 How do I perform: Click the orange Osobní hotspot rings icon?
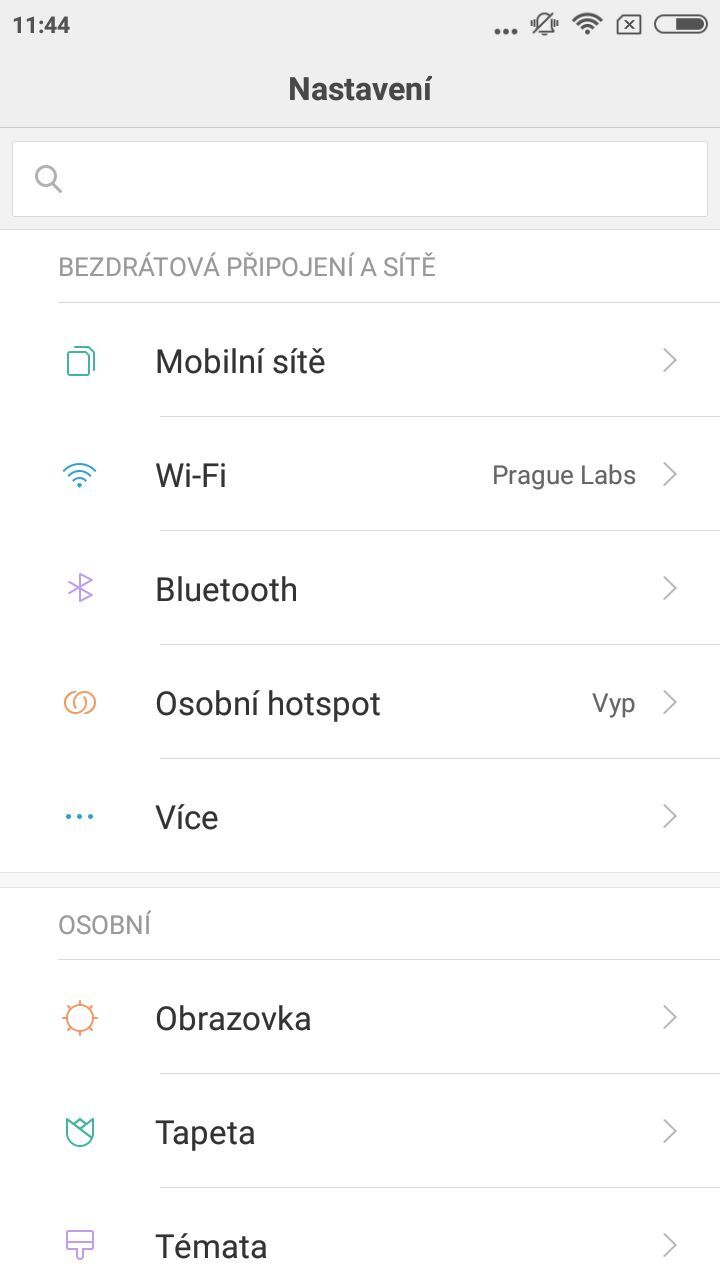point(79,702)
